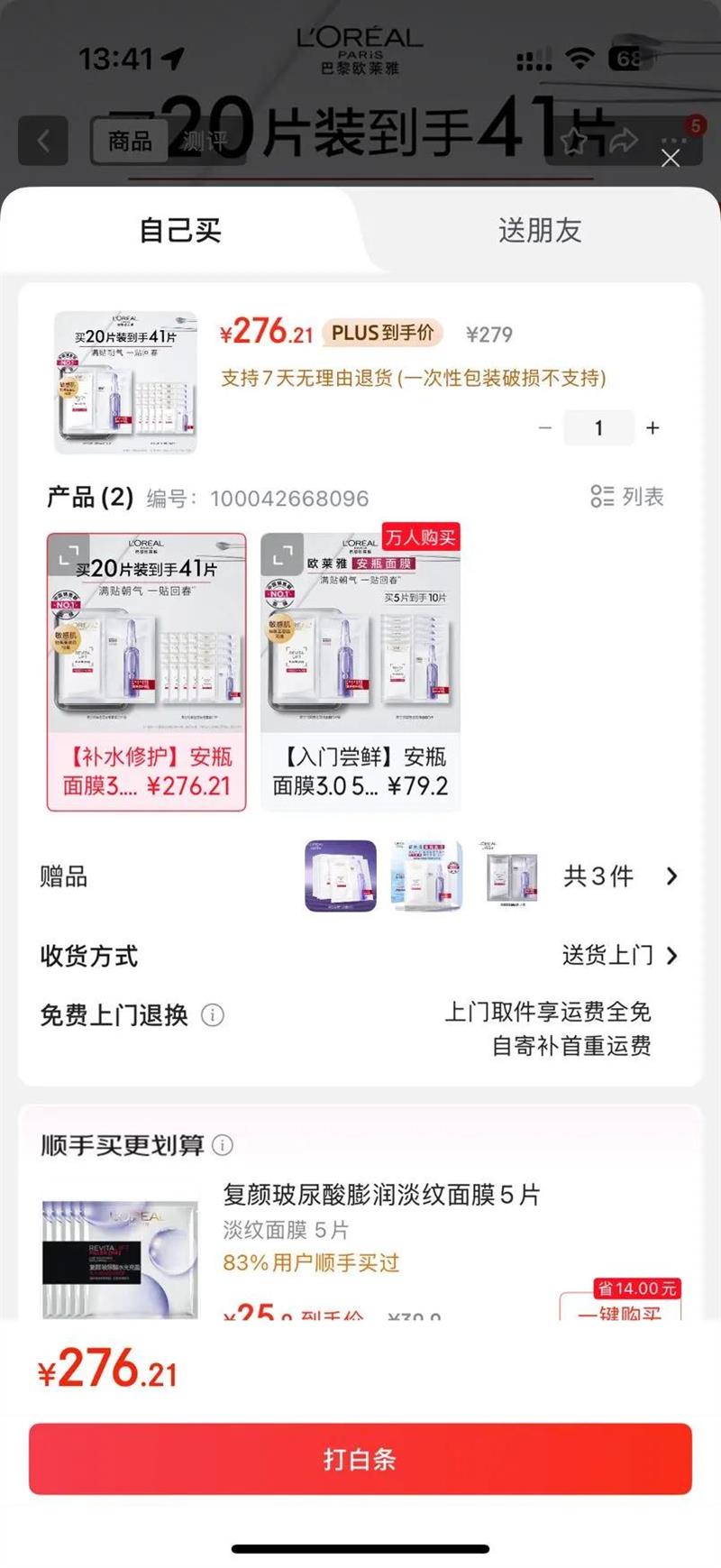This screenshot has height=1568, width=721.
Task: Change 收货方式 from 送货上门
Action: [619, 956]
